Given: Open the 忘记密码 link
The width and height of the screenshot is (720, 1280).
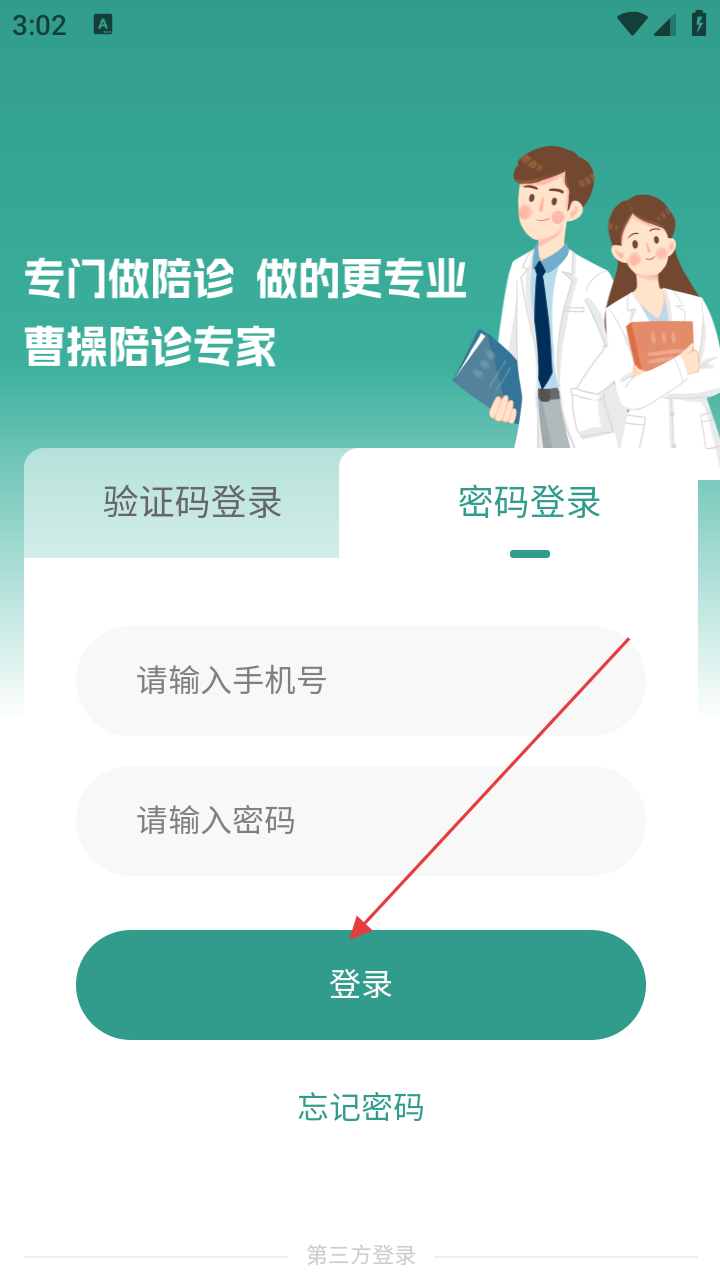Looking at the screenshot, I should point(360,1107).
